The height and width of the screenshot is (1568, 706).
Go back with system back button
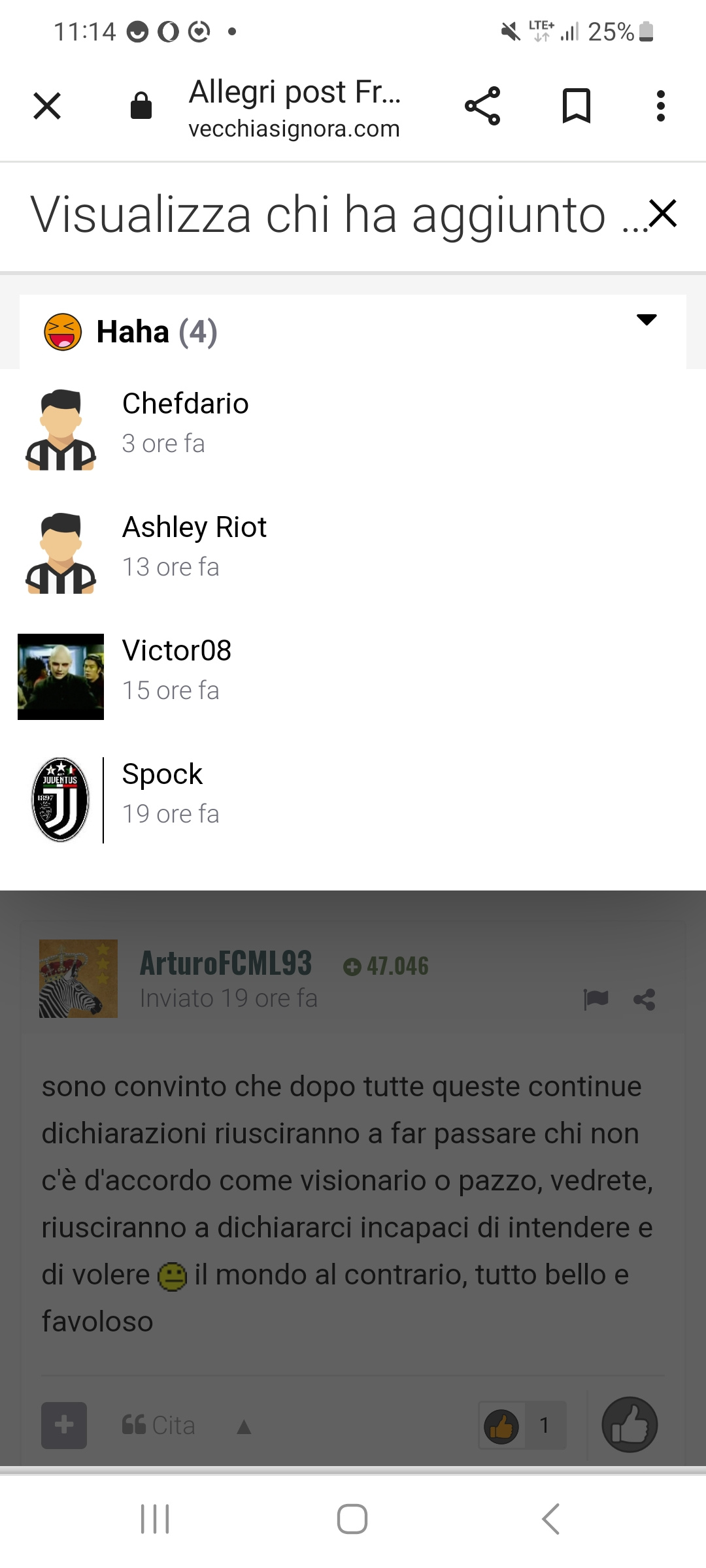click(551, 1518)
